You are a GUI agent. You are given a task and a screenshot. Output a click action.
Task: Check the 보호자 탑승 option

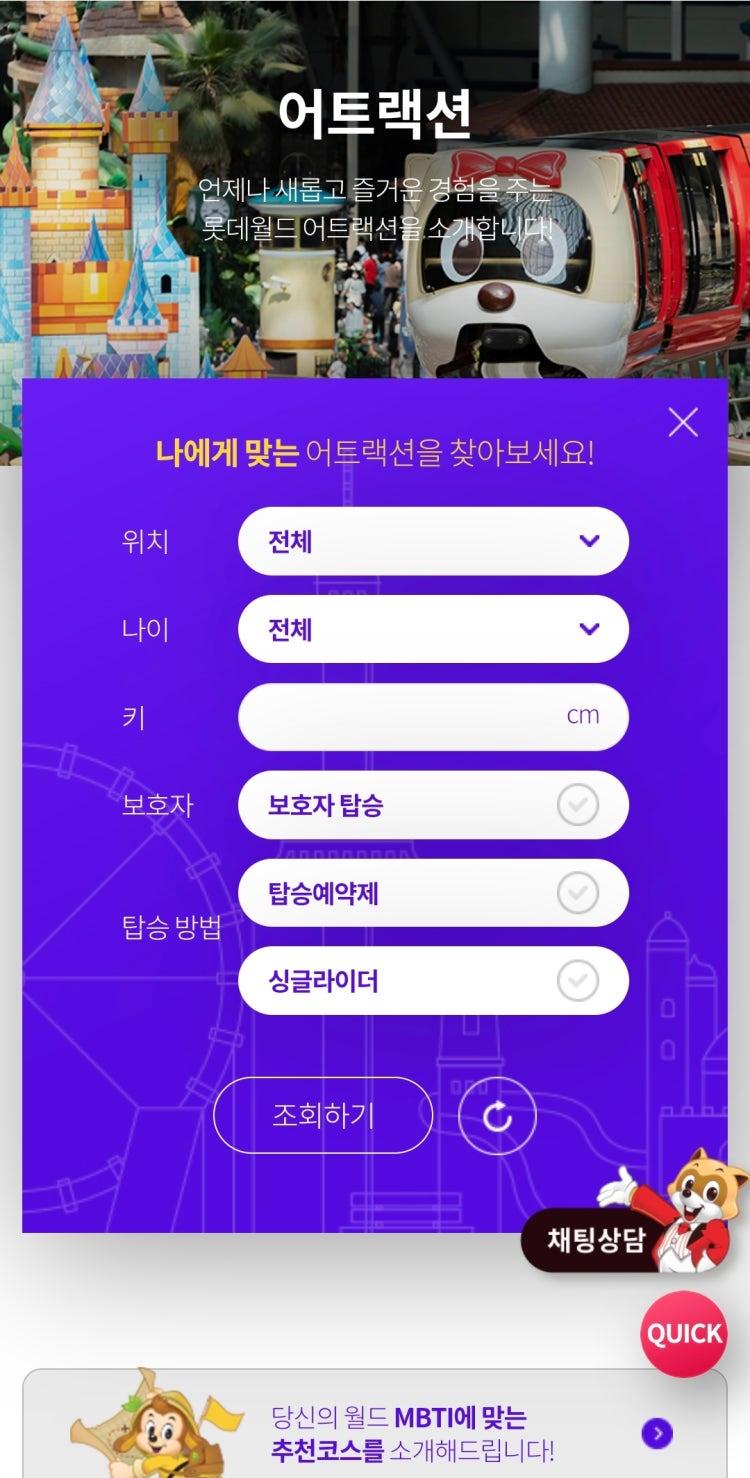point(577,805)
